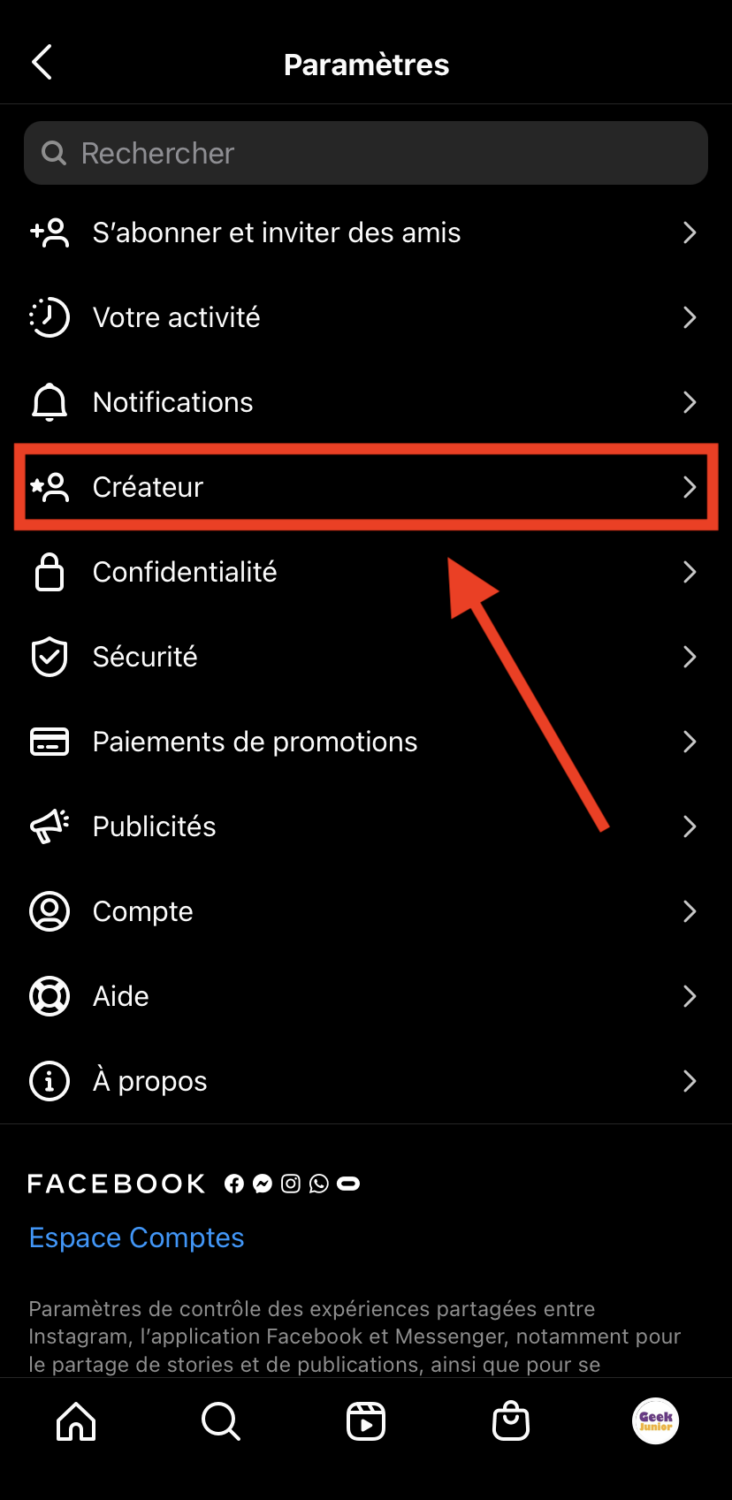Open Compte settings

pos(366,912)
